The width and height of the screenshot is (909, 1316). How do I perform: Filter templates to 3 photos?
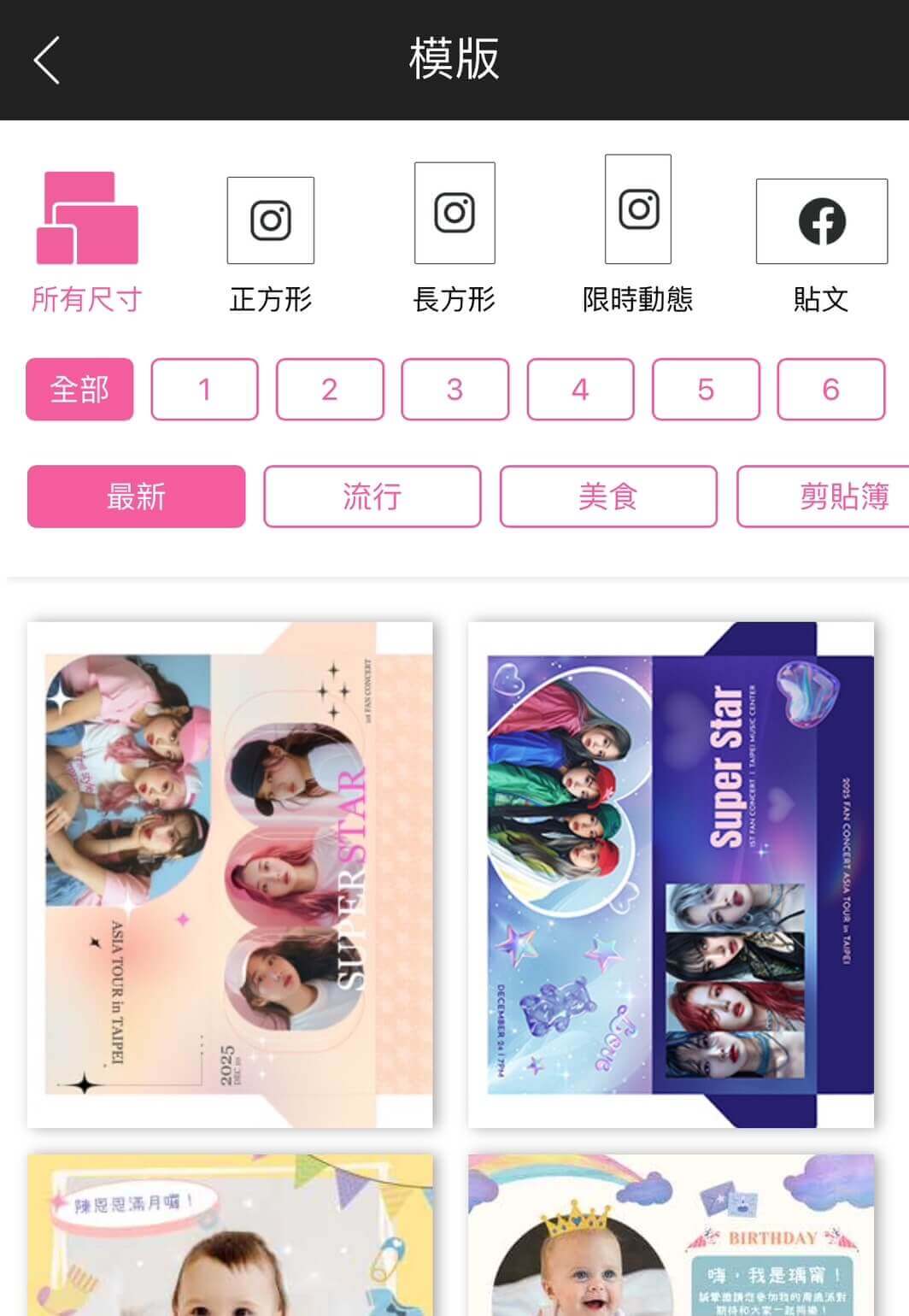(x=454, y=390)
